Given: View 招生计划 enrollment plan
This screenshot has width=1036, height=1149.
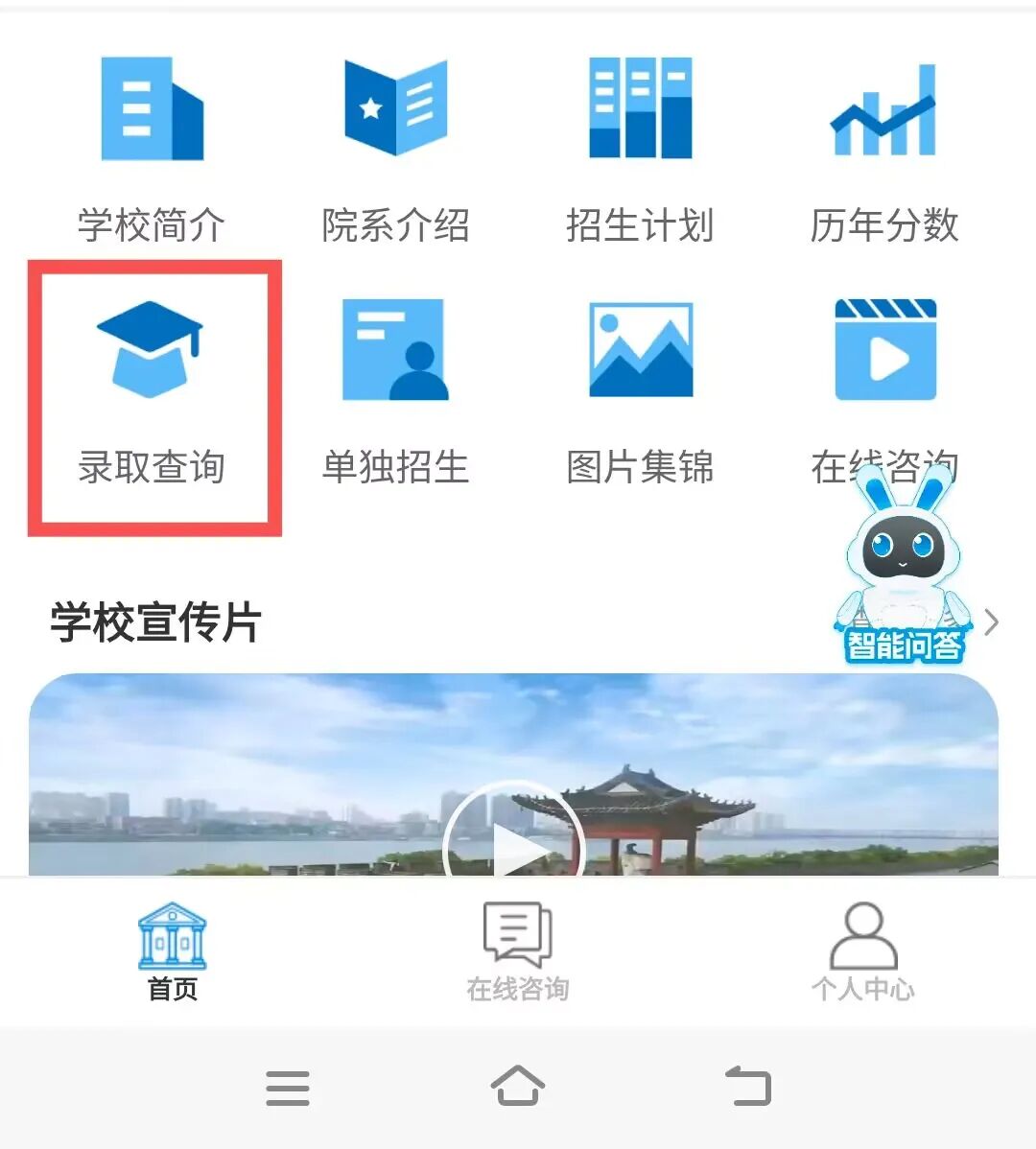Looking at the screenshot, I should (640, 147).
